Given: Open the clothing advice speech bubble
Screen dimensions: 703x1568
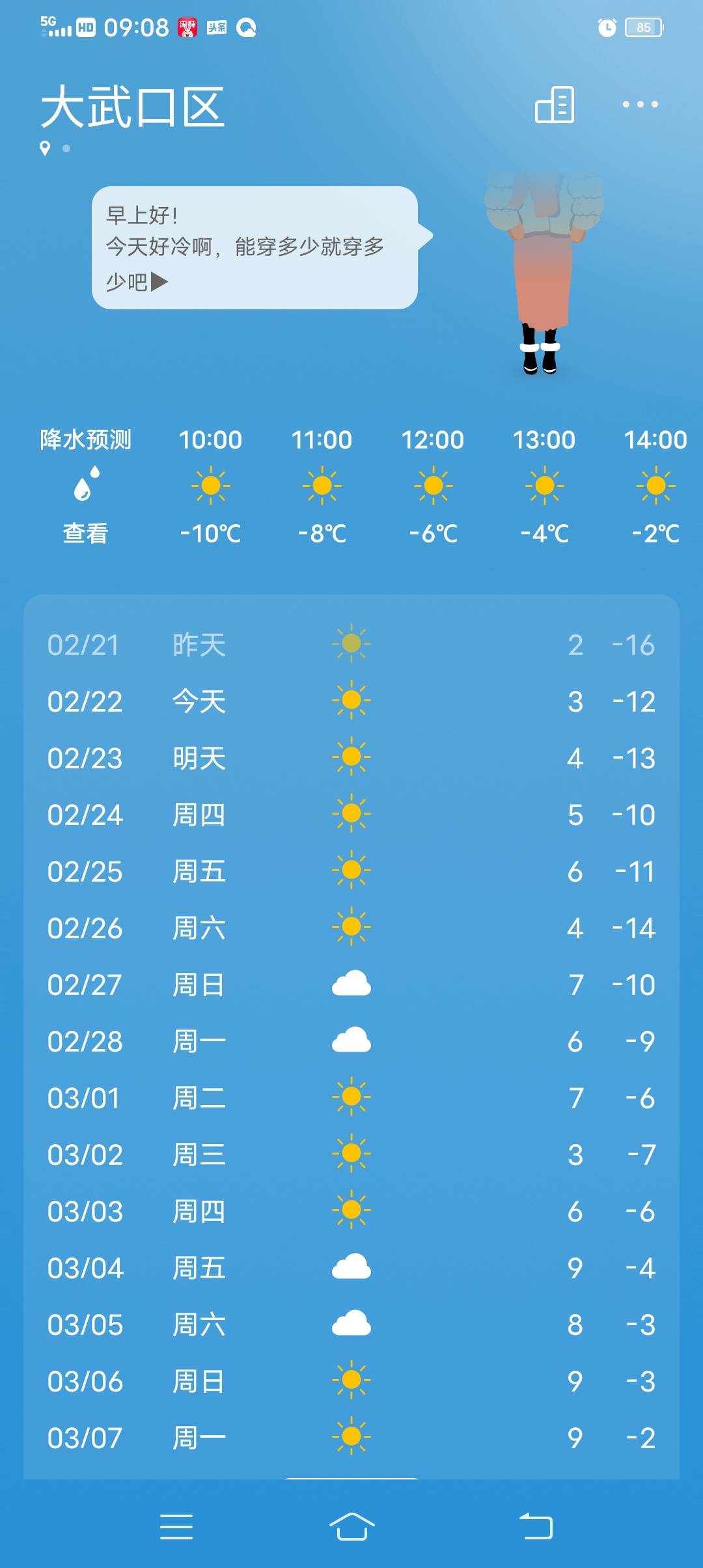Looking at the screenshot, I should point(255,247).
